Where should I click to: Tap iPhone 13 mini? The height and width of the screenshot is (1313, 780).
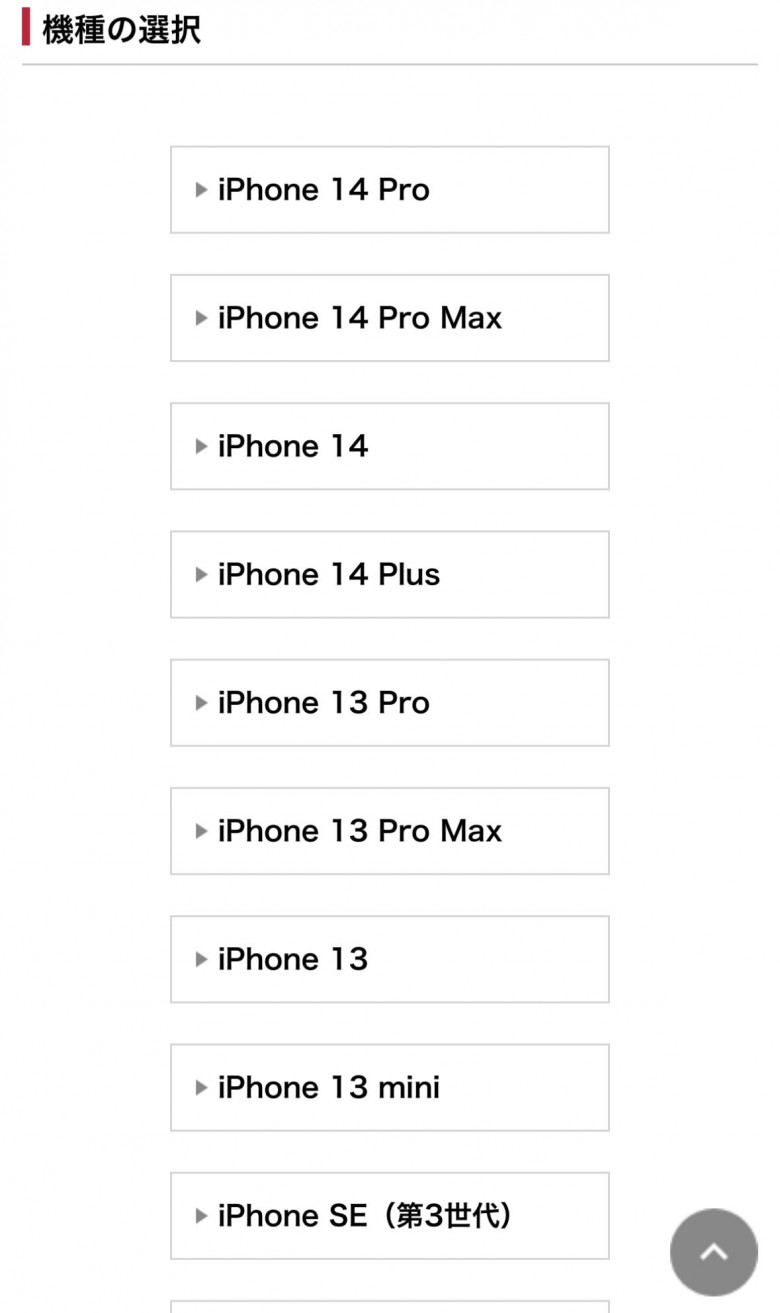[x=389, y=1087]
